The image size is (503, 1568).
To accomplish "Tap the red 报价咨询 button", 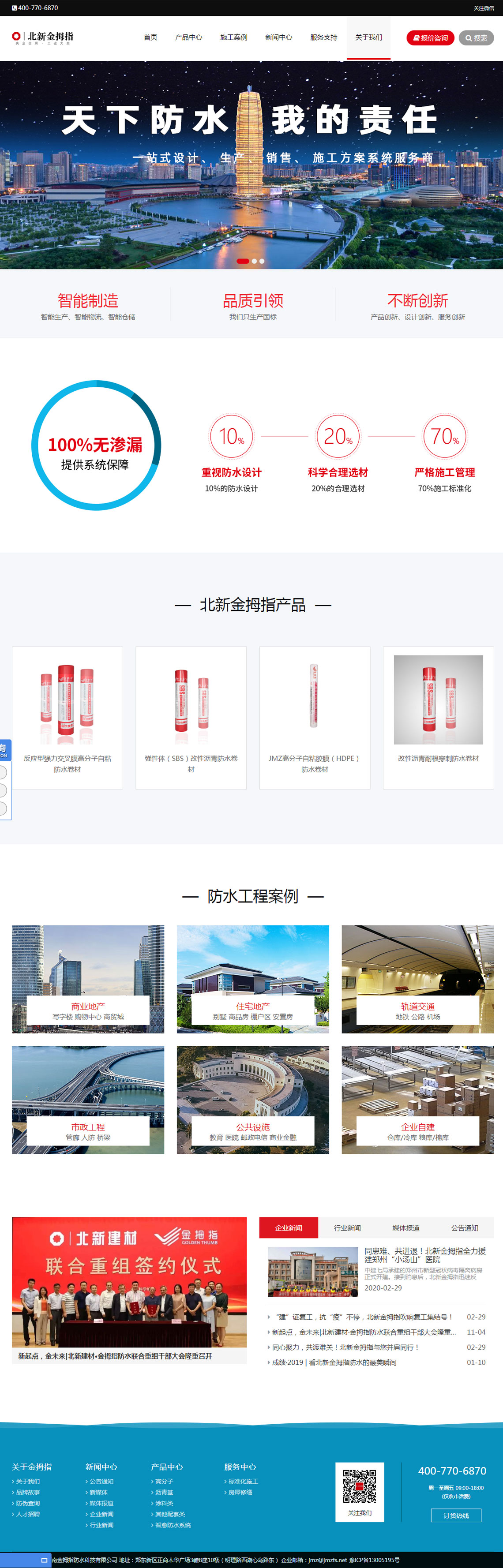I will [x=431, y=38].
